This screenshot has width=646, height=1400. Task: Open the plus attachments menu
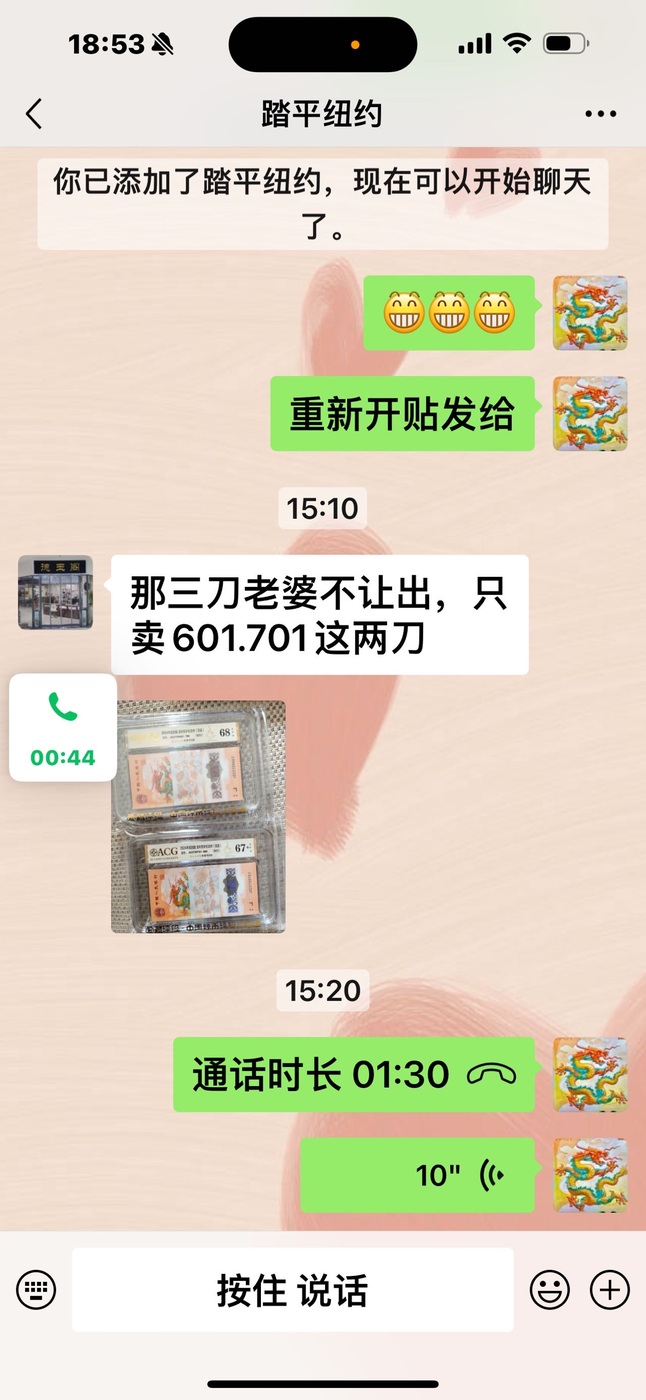tap(609, 1289)
